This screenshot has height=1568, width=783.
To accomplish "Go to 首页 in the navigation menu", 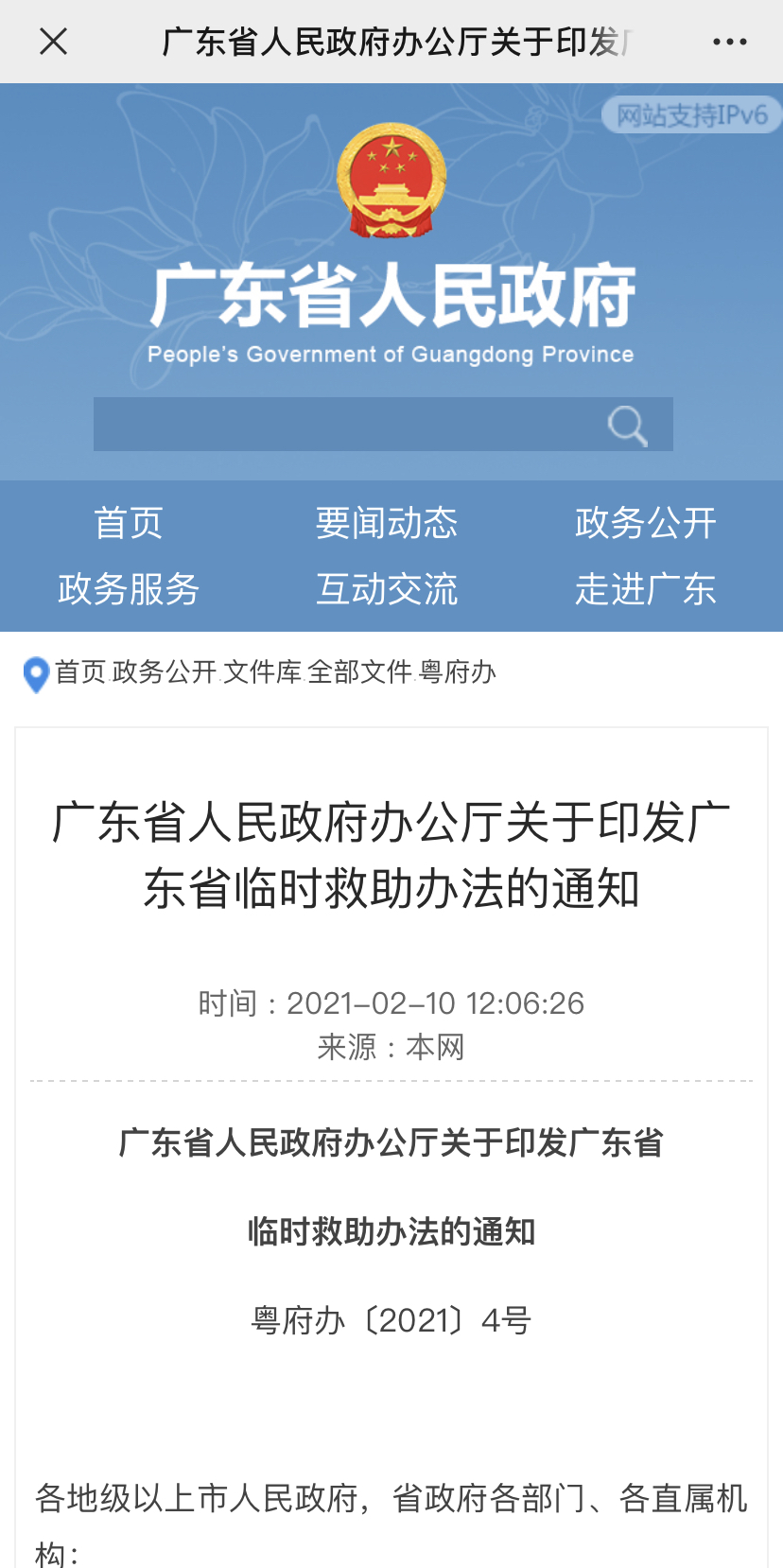I will pyautogui.click(x=129, y=523).
